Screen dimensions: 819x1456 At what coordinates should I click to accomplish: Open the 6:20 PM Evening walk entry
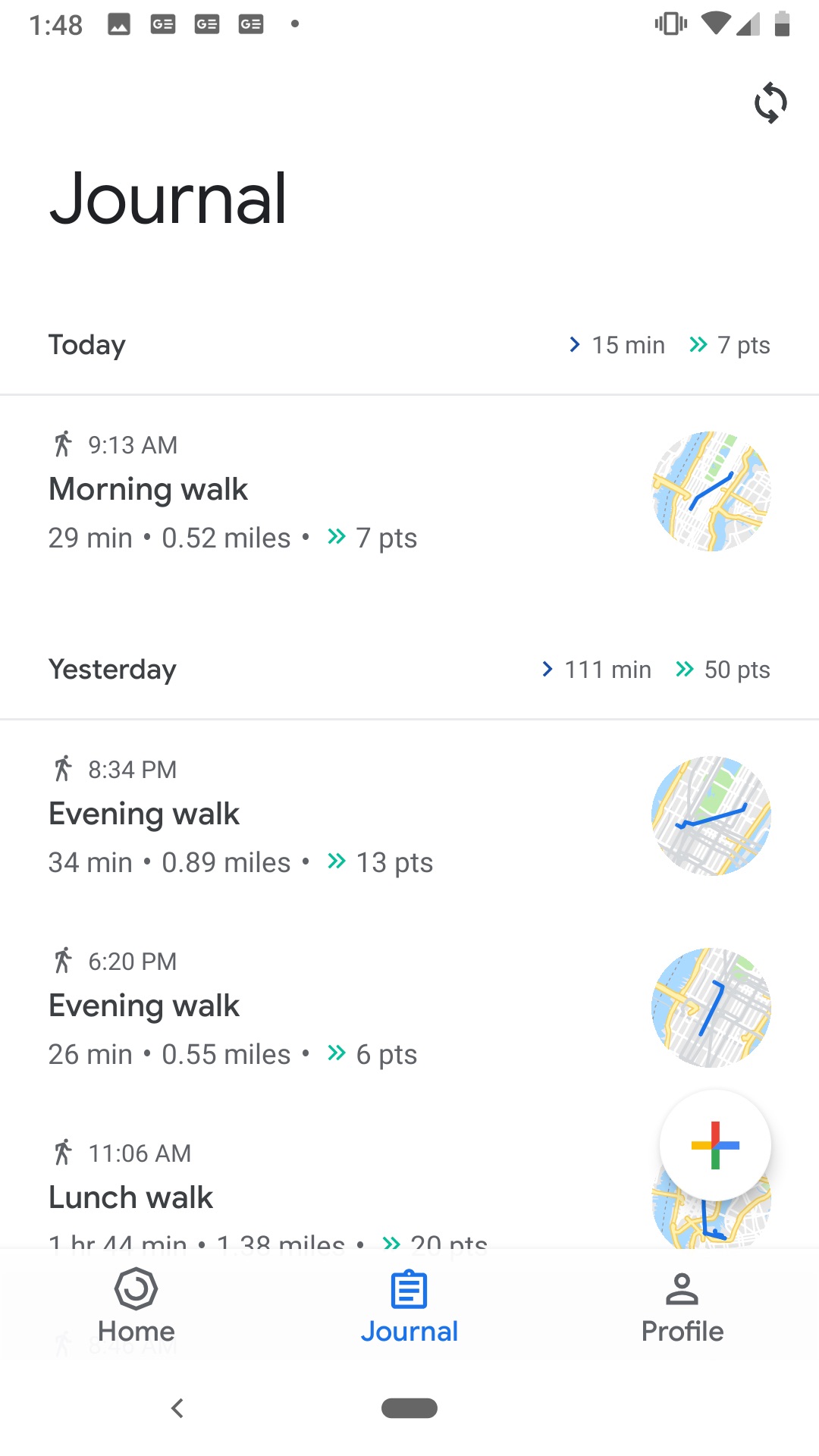[409, 1008]
